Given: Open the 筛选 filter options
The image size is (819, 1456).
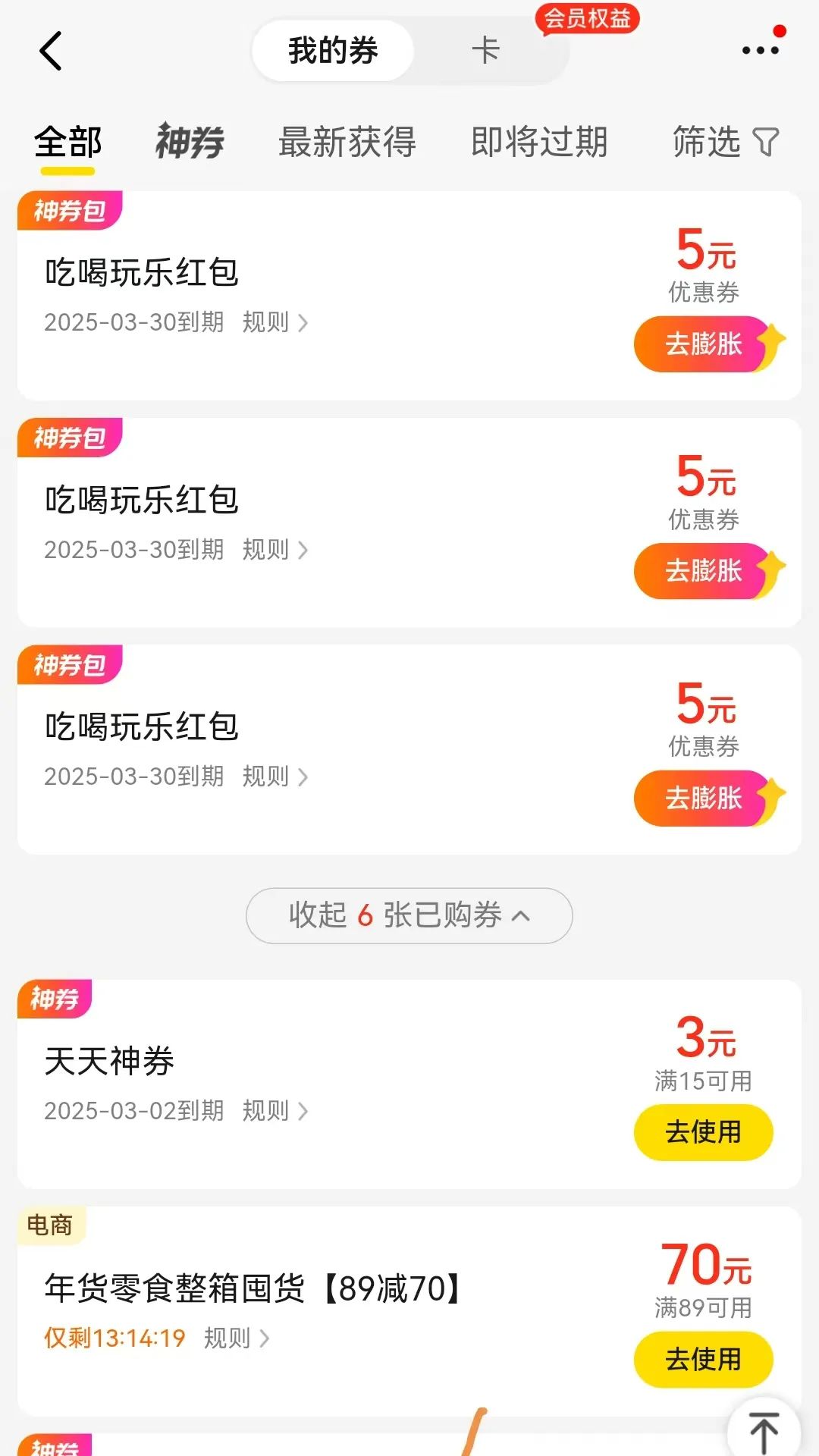Looking at the screenshot, I should pos(725,142).
